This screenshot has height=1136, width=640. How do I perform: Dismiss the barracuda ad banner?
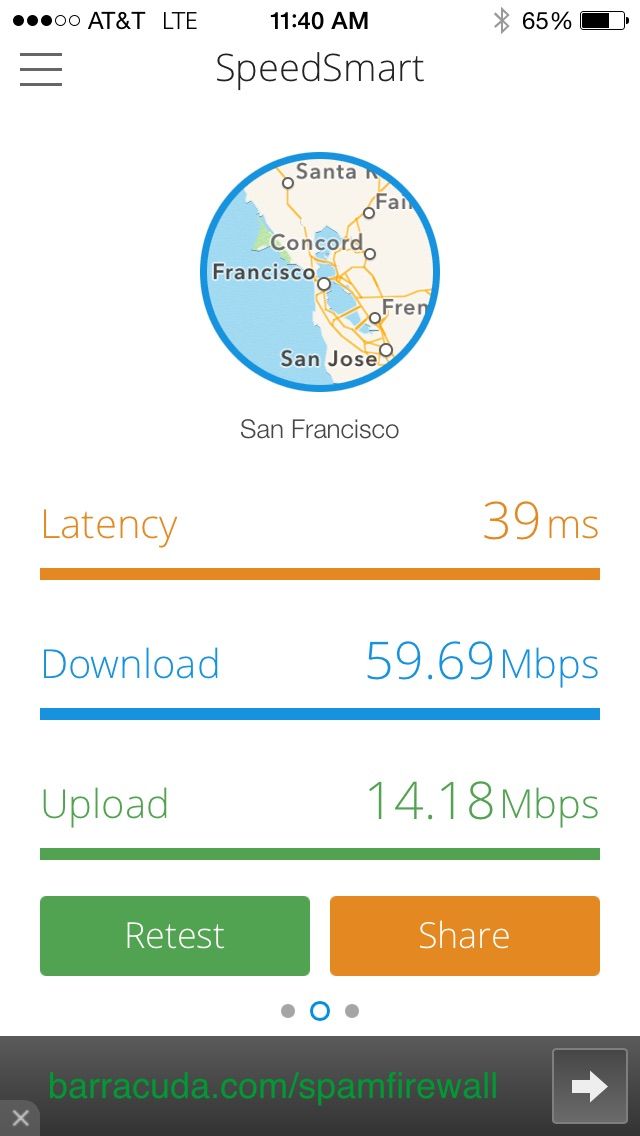coord(19,1117)
